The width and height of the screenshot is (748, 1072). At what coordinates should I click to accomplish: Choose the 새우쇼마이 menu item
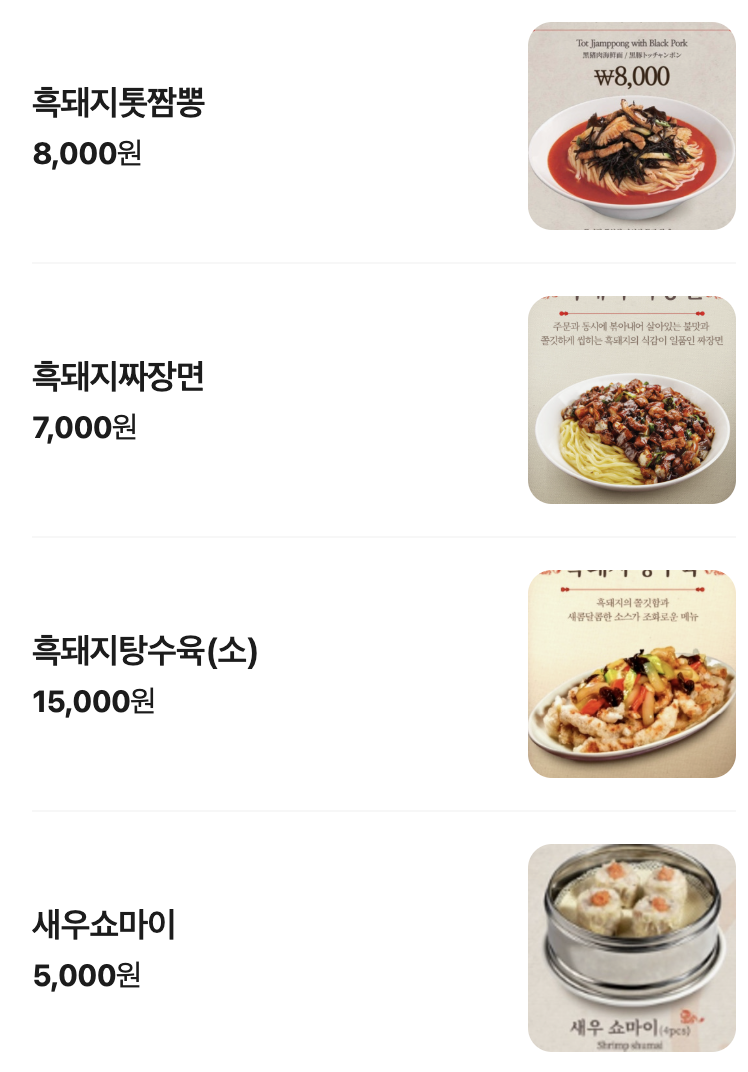tap(104, 925)
